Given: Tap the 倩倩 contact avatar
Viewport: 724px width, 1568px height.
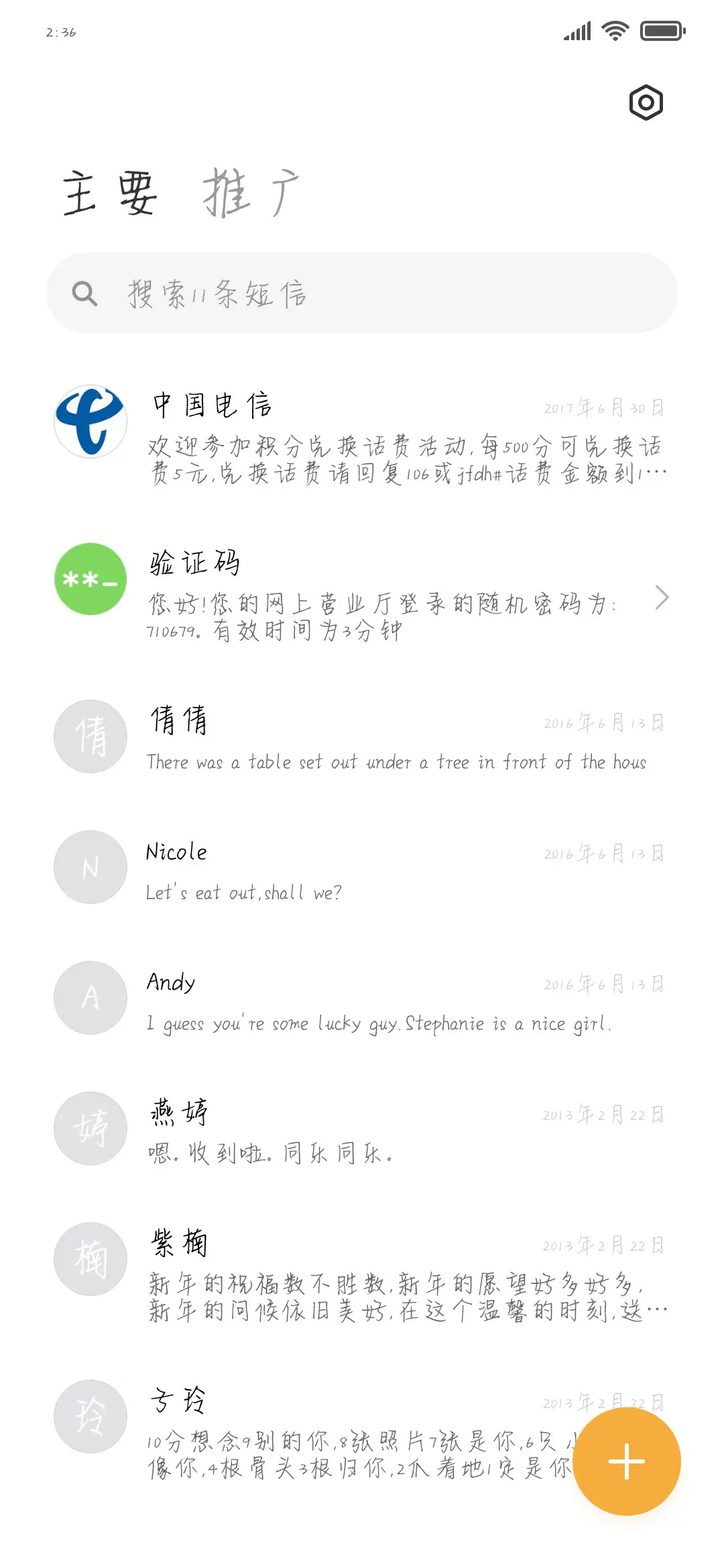Looking at the screenshot, I should 90,736.
